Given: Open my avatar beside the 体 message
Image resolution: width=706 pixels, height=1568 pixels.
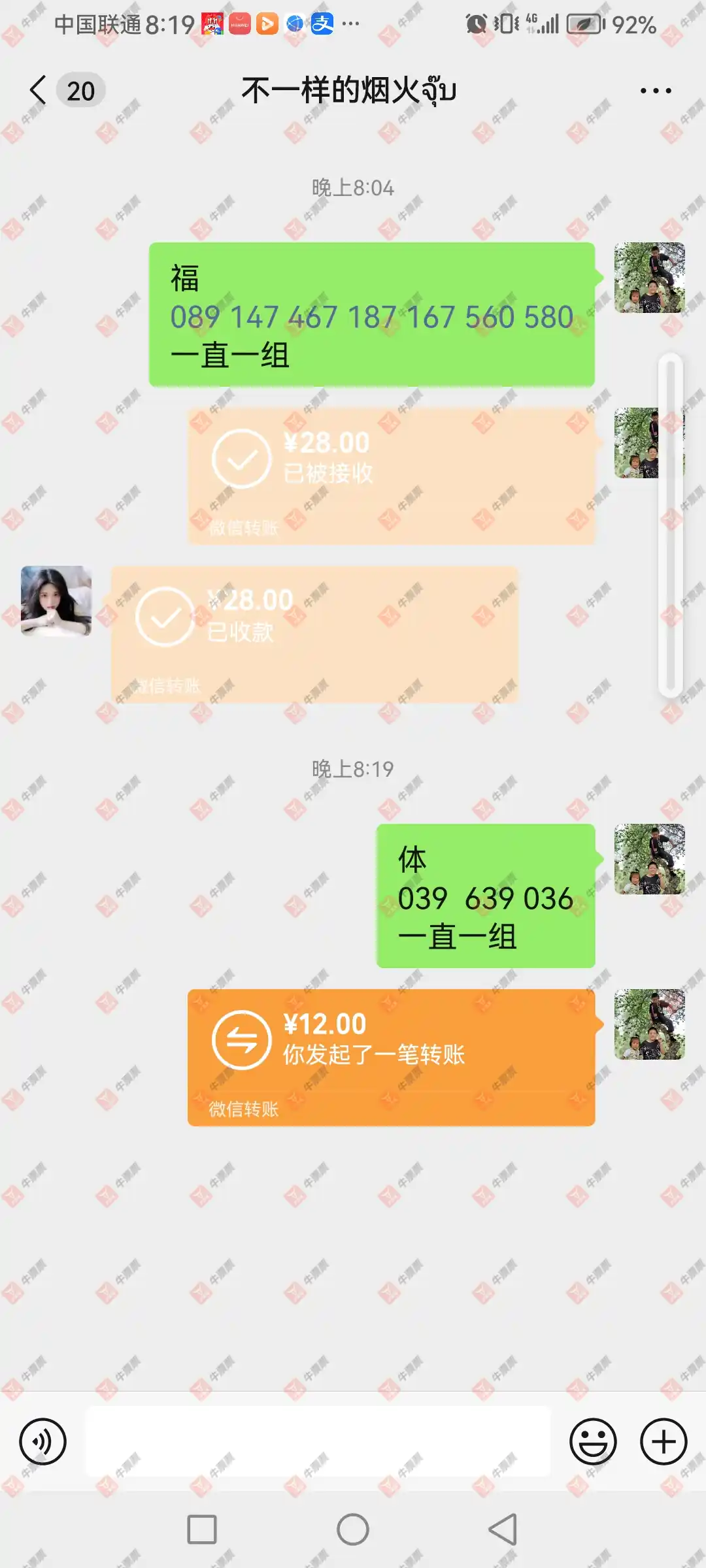Looking at the screenshot, I should tap(649, 858).
